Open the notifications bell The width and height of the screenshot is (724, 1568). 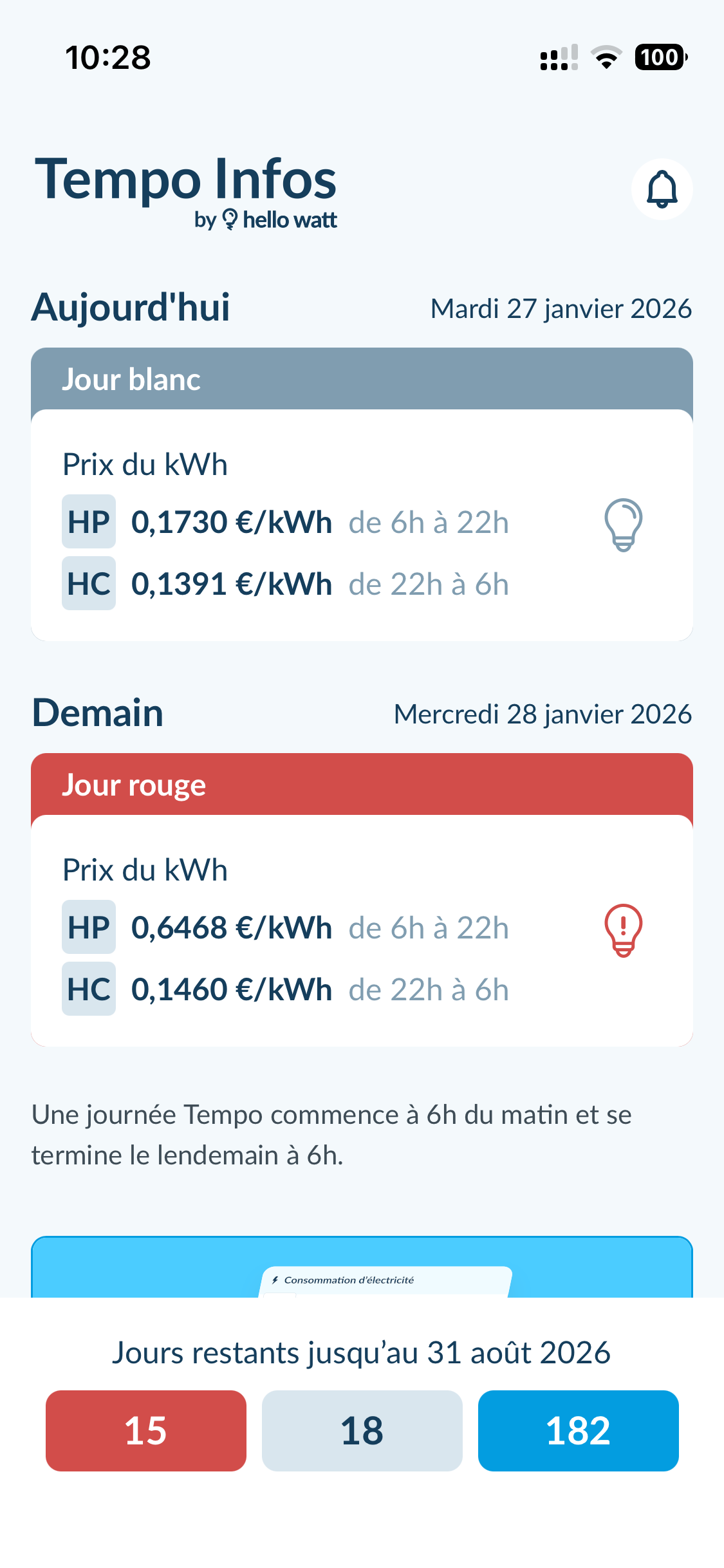662,189
